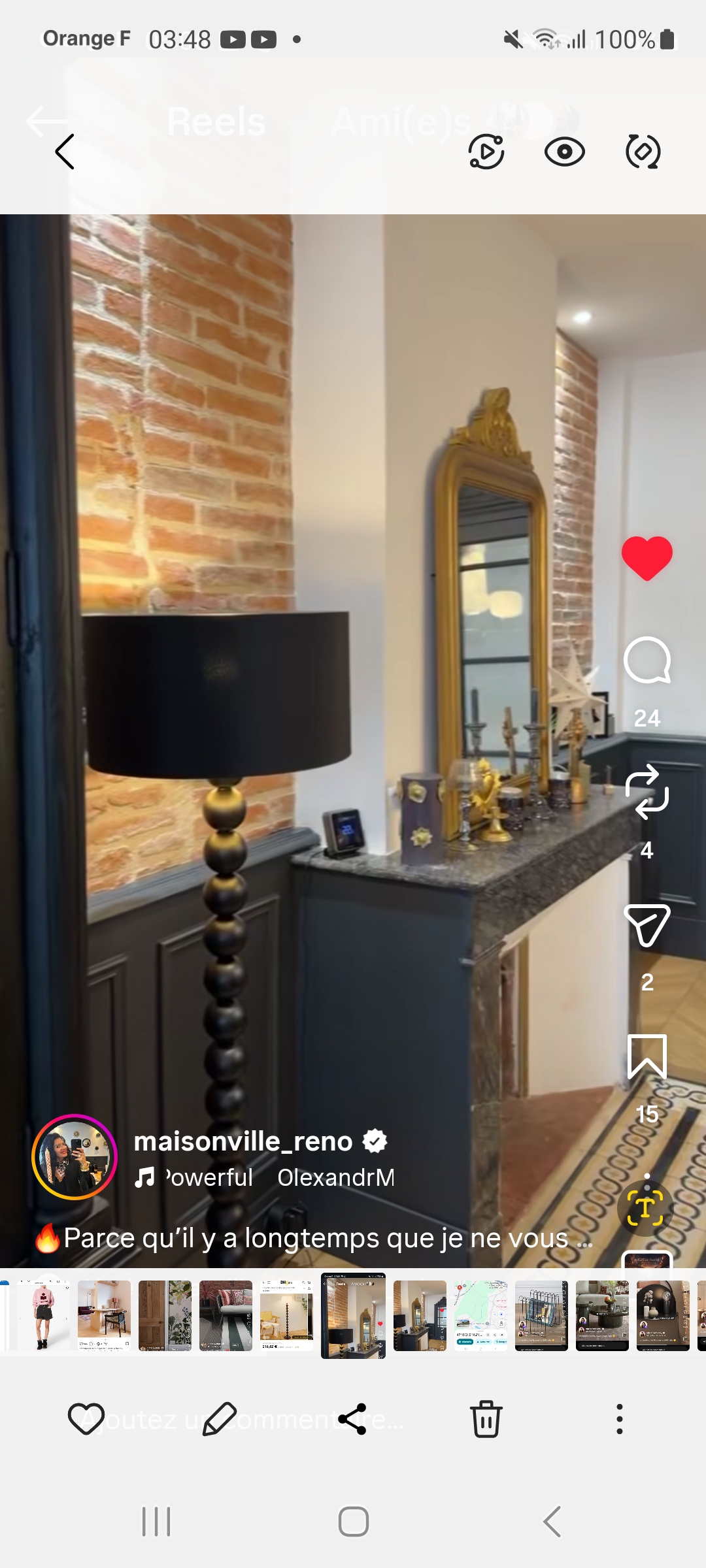Tap the play-with-rotate icon in top bar

486,152
